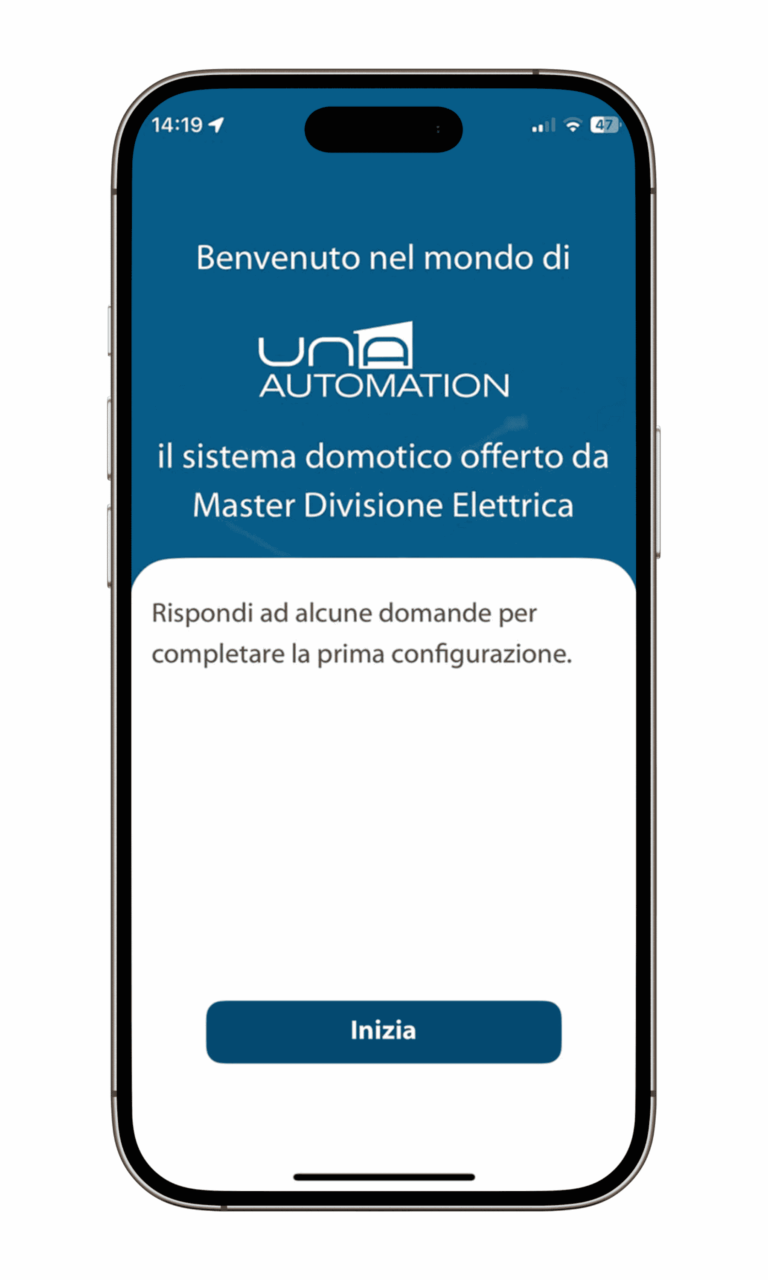Tap the 14:19 clock in the status bar
768x1280 pixels.
point(176,124)
